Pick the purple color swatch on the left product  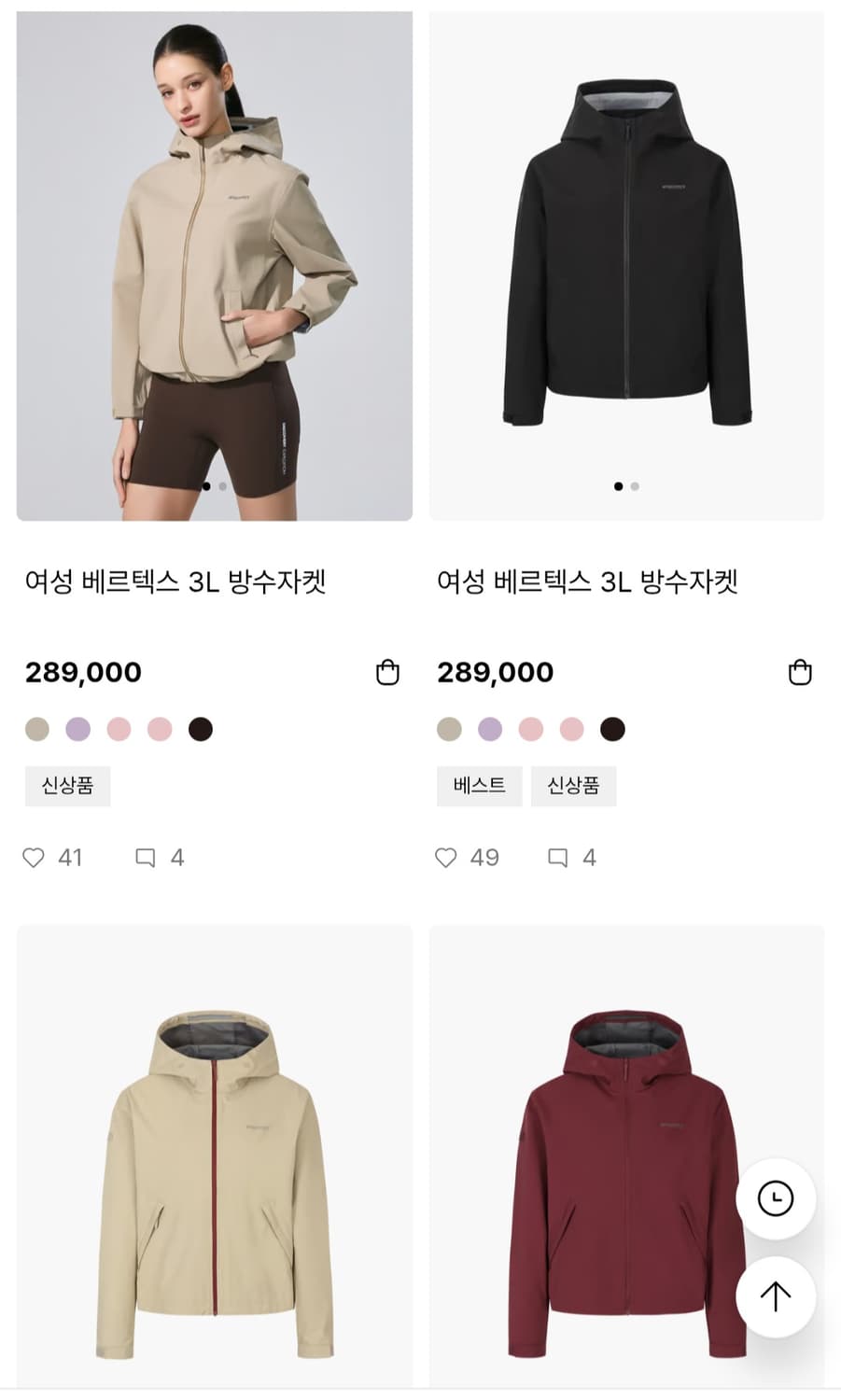[x=78, y=729]
